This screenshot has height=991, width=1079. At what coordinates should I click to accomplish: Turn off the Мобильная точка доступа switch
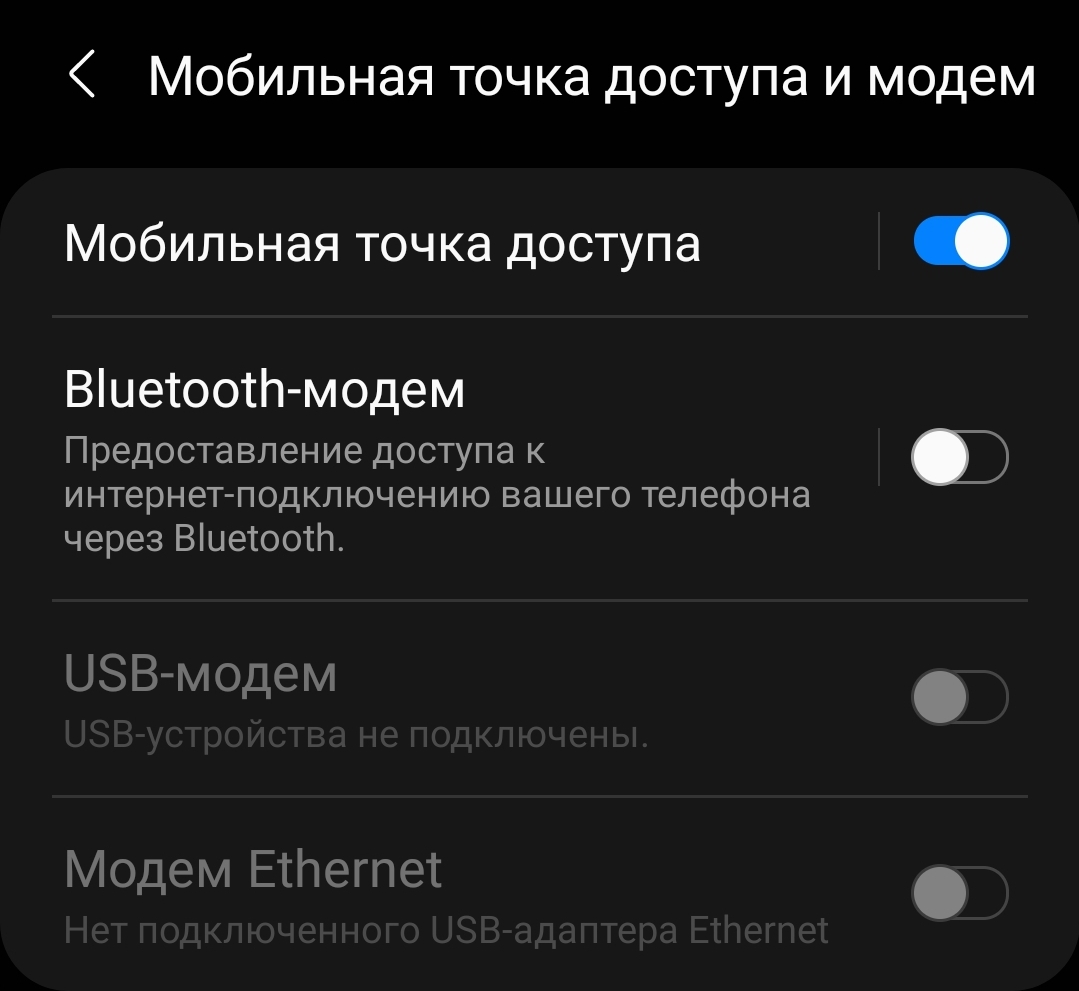[960, 242]
